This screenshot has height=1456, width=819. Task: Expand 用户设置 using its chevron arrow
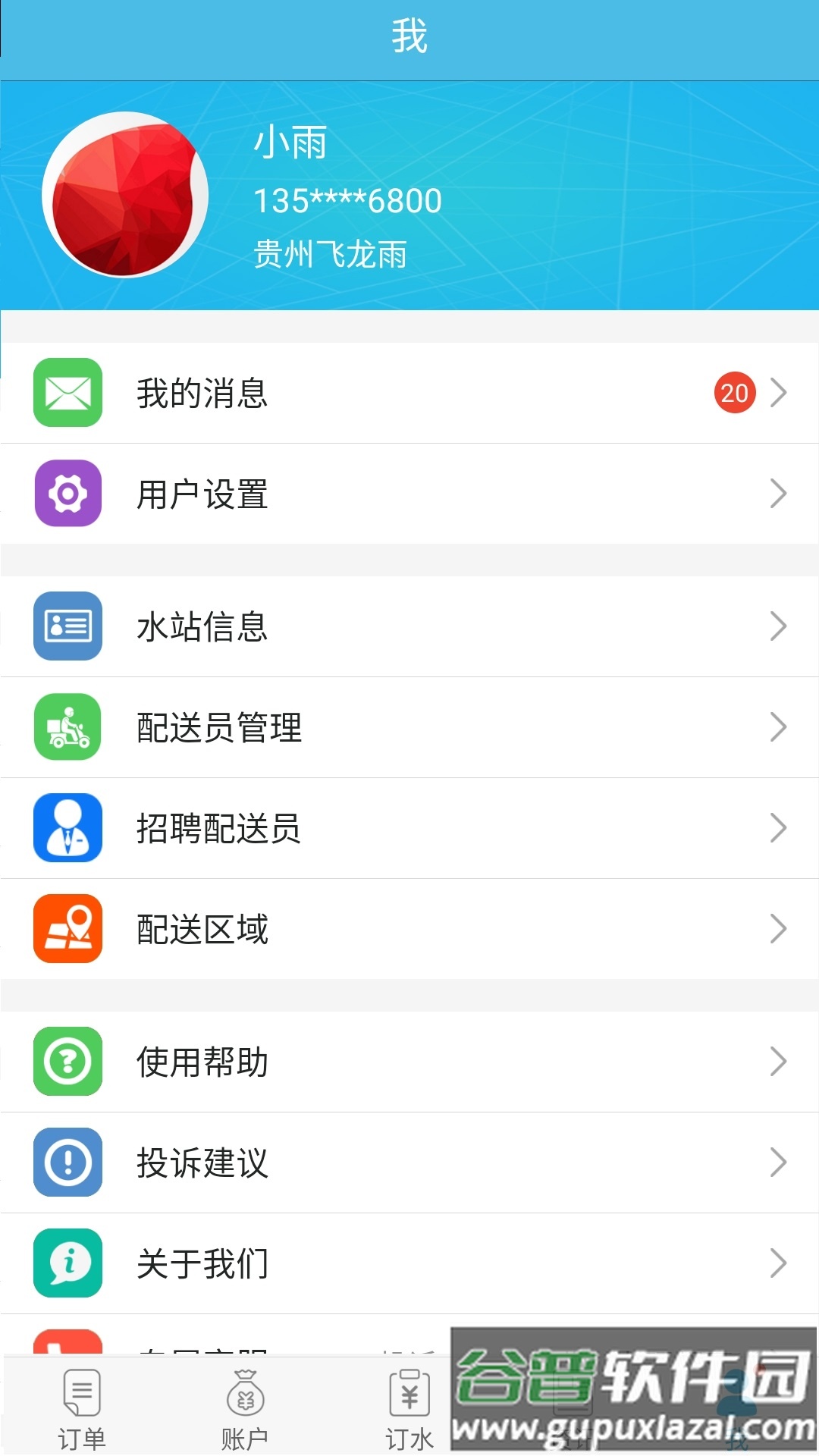pyautogui.click(x=778, y=494)
